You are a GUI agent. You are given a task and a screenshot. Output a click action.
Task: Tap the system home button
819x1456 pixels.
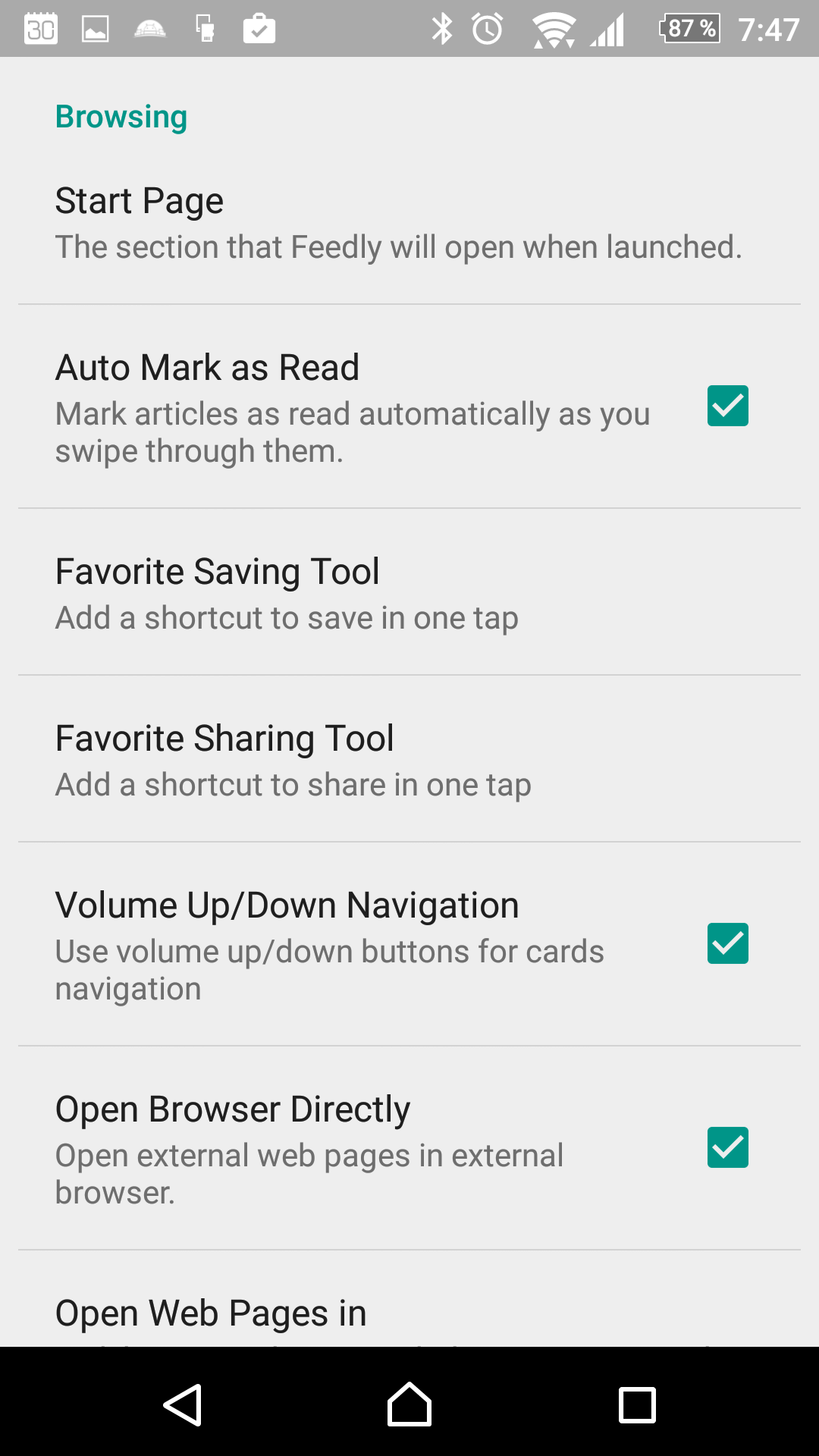point(409,1404)
